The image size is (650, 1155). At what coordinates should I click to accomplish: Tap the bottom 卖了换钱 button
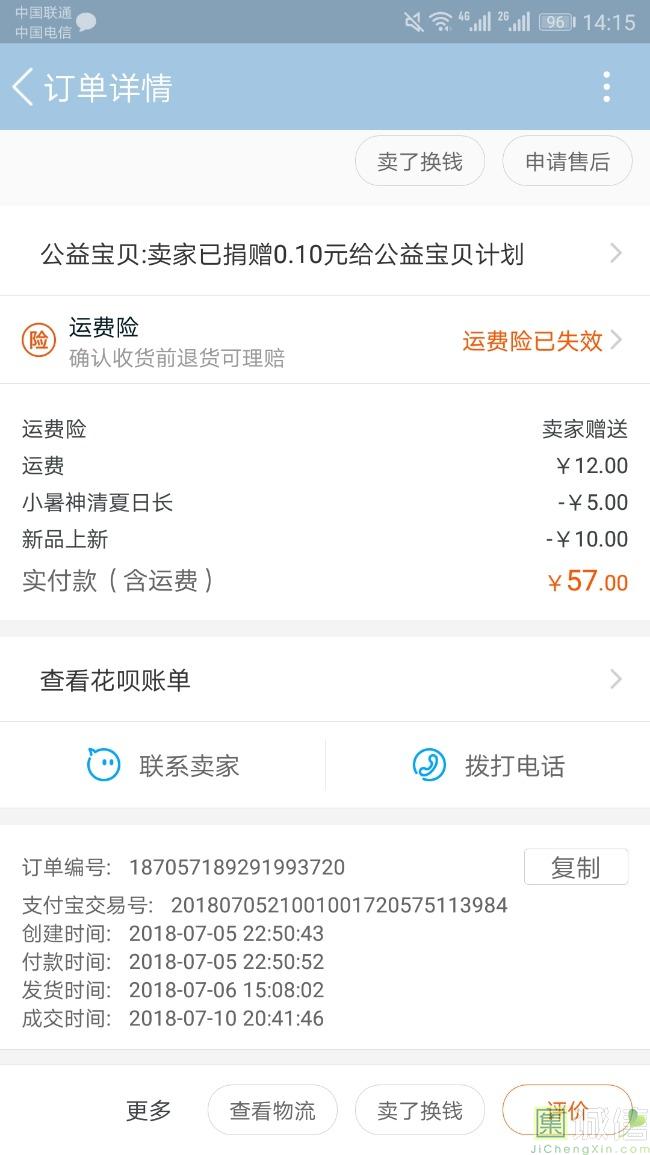coord(419,1110)
